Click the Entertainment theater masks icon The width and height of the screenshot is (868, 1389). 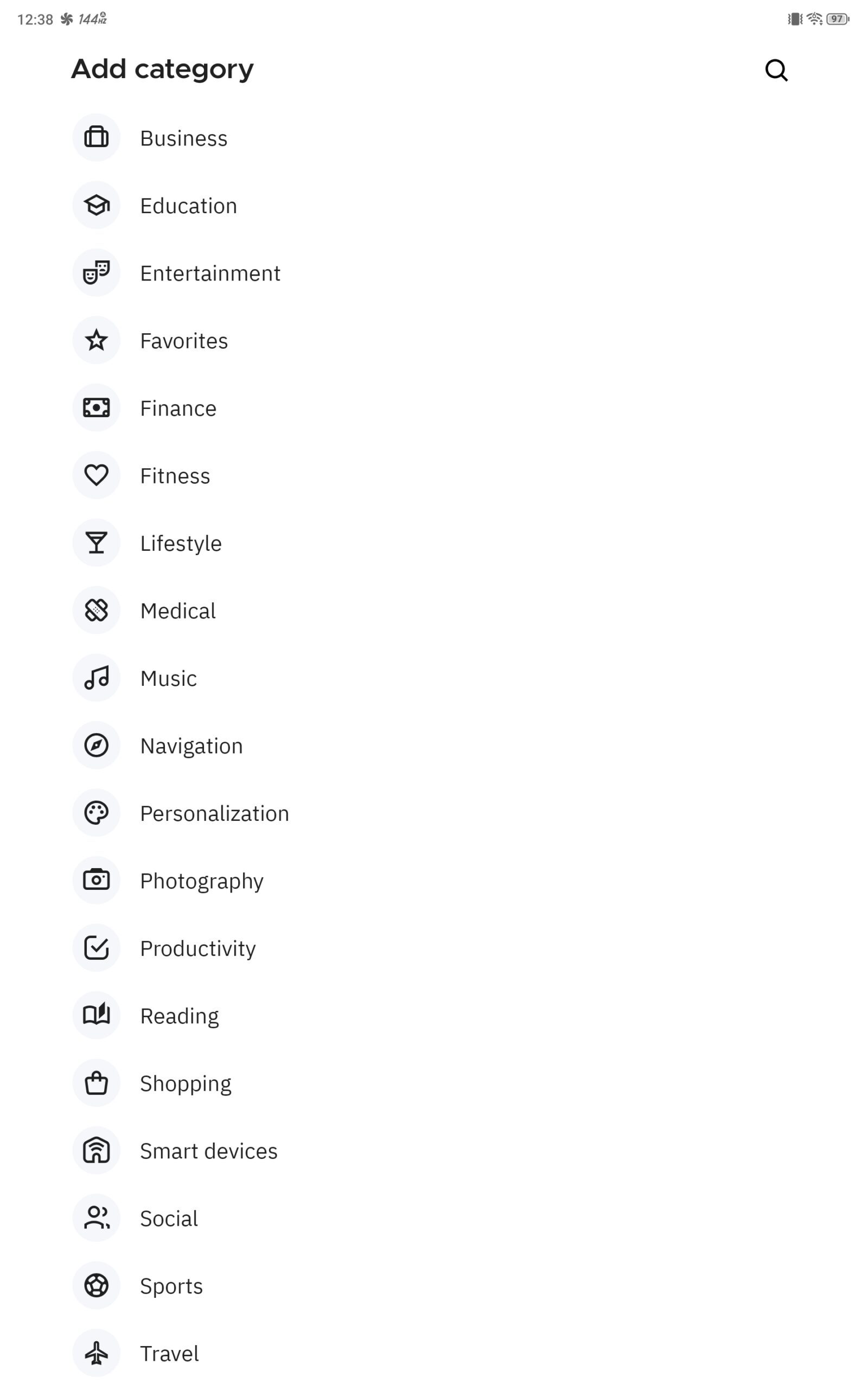pos(96,272)
